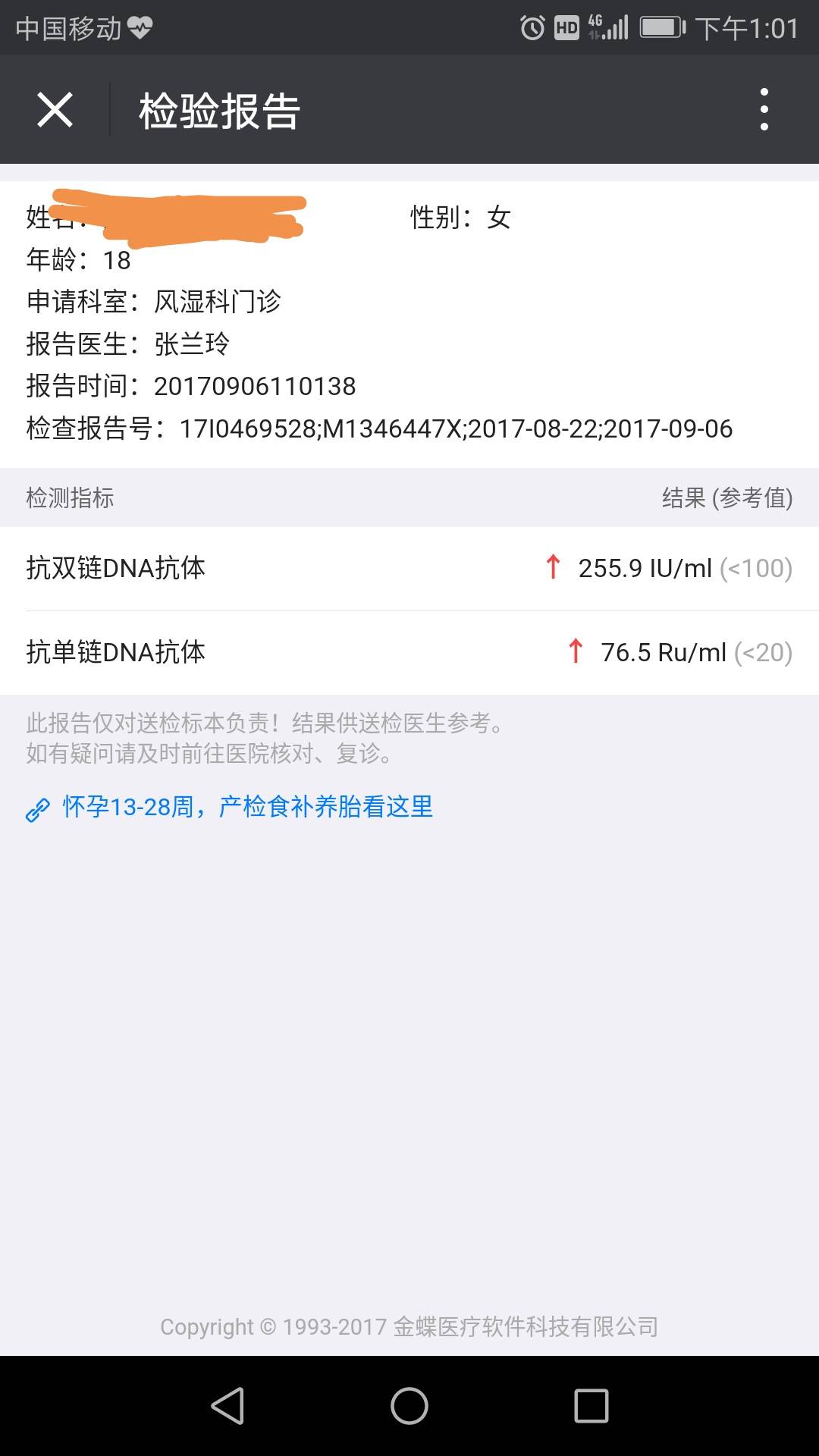
Task: Close the 检验报告 page
Action: [x=55, y=110]
